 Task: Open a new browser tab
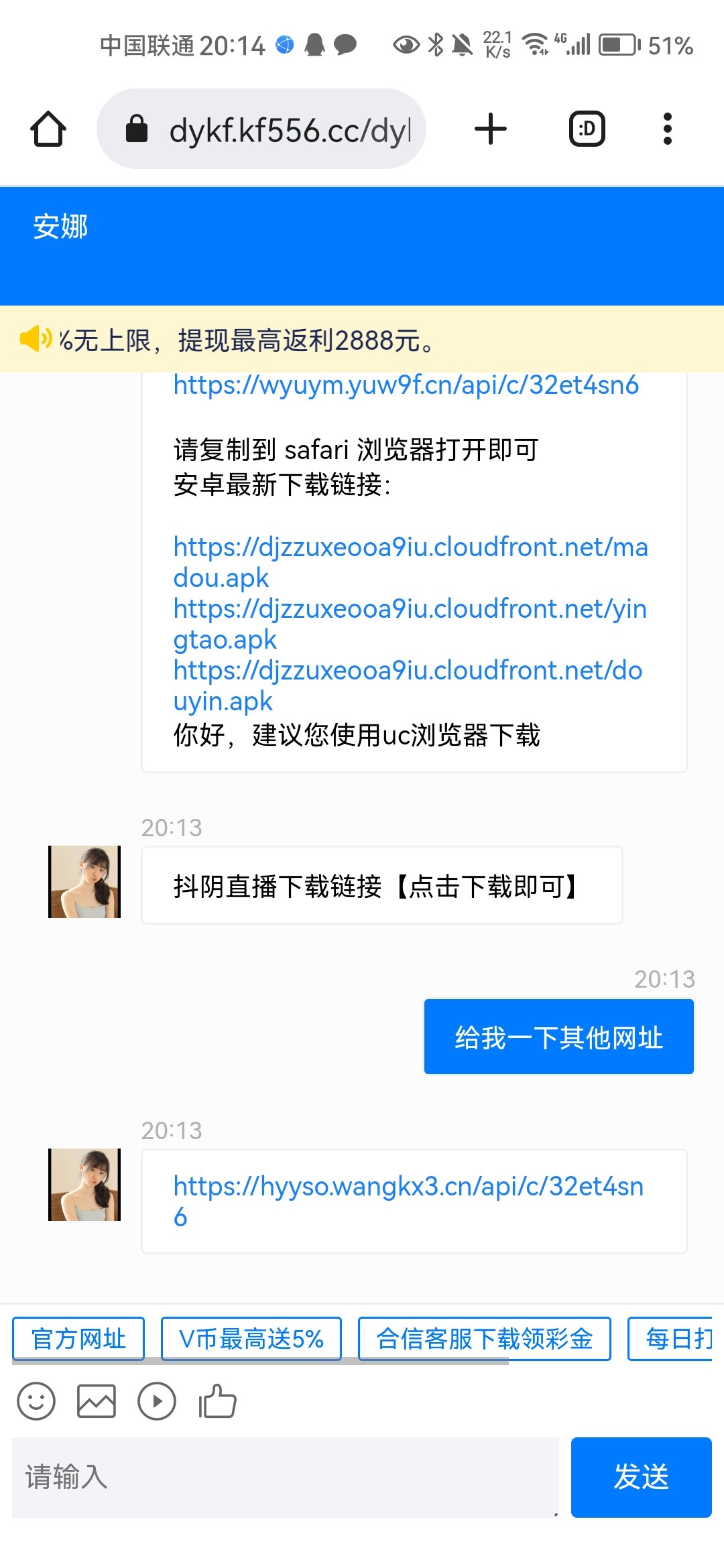coord(490,129)
